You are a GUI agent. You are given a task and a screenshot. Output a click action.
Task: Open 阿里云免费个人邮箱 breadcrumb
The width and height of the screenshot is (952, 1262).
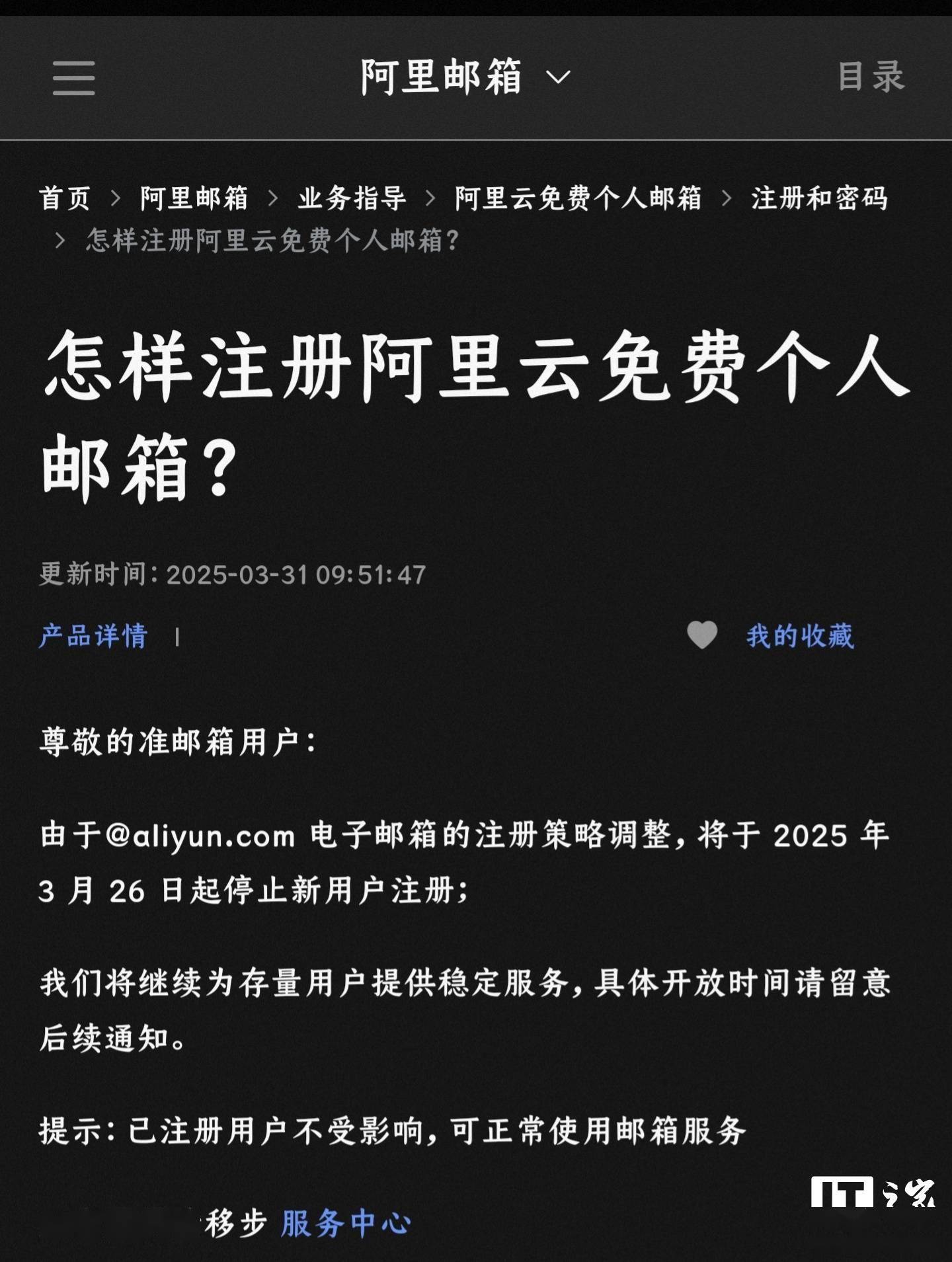[x=578, y=198]
